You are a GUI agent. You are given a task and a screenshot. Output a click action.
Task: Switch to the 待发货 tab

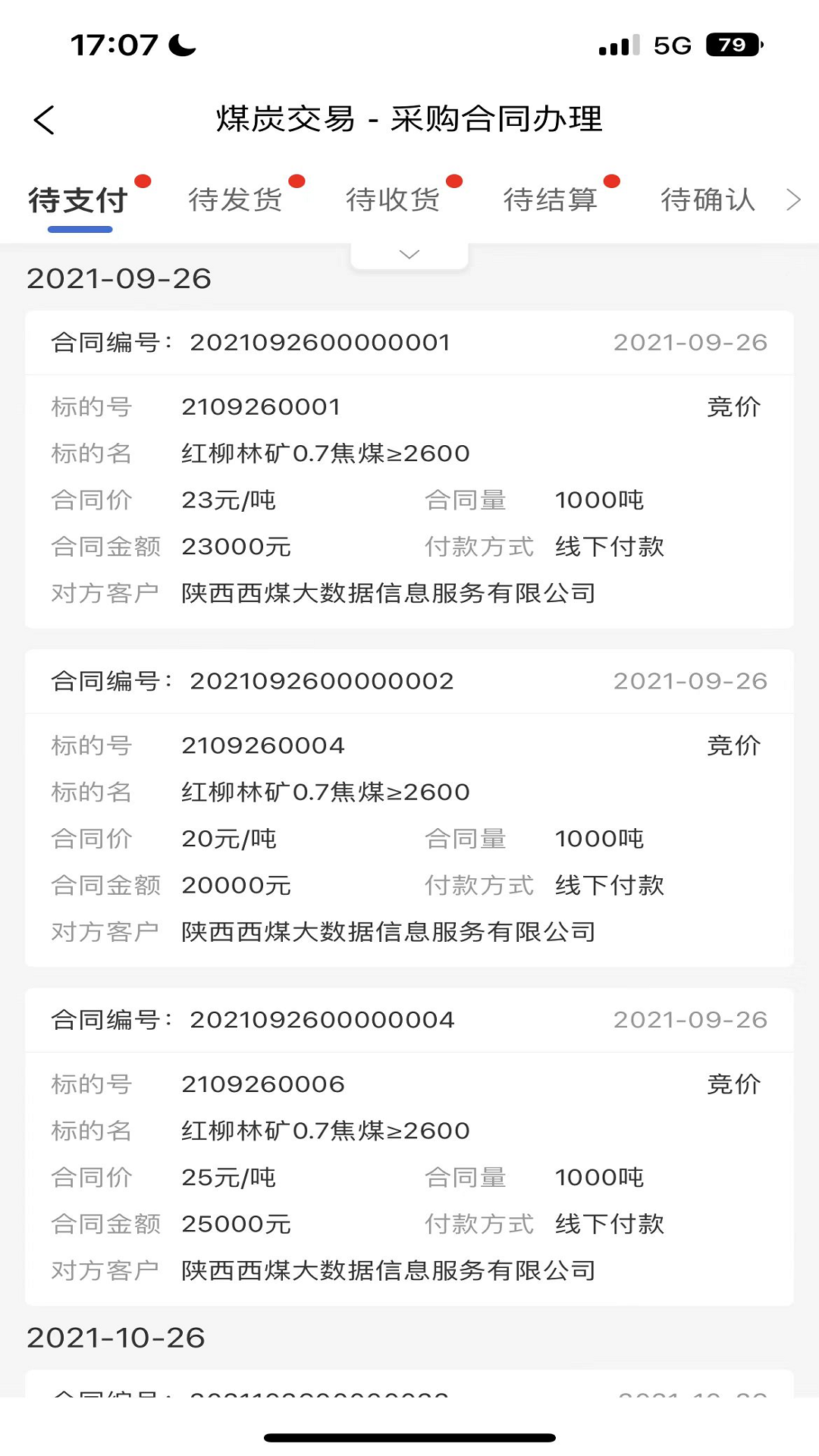[x=237, y=199]
